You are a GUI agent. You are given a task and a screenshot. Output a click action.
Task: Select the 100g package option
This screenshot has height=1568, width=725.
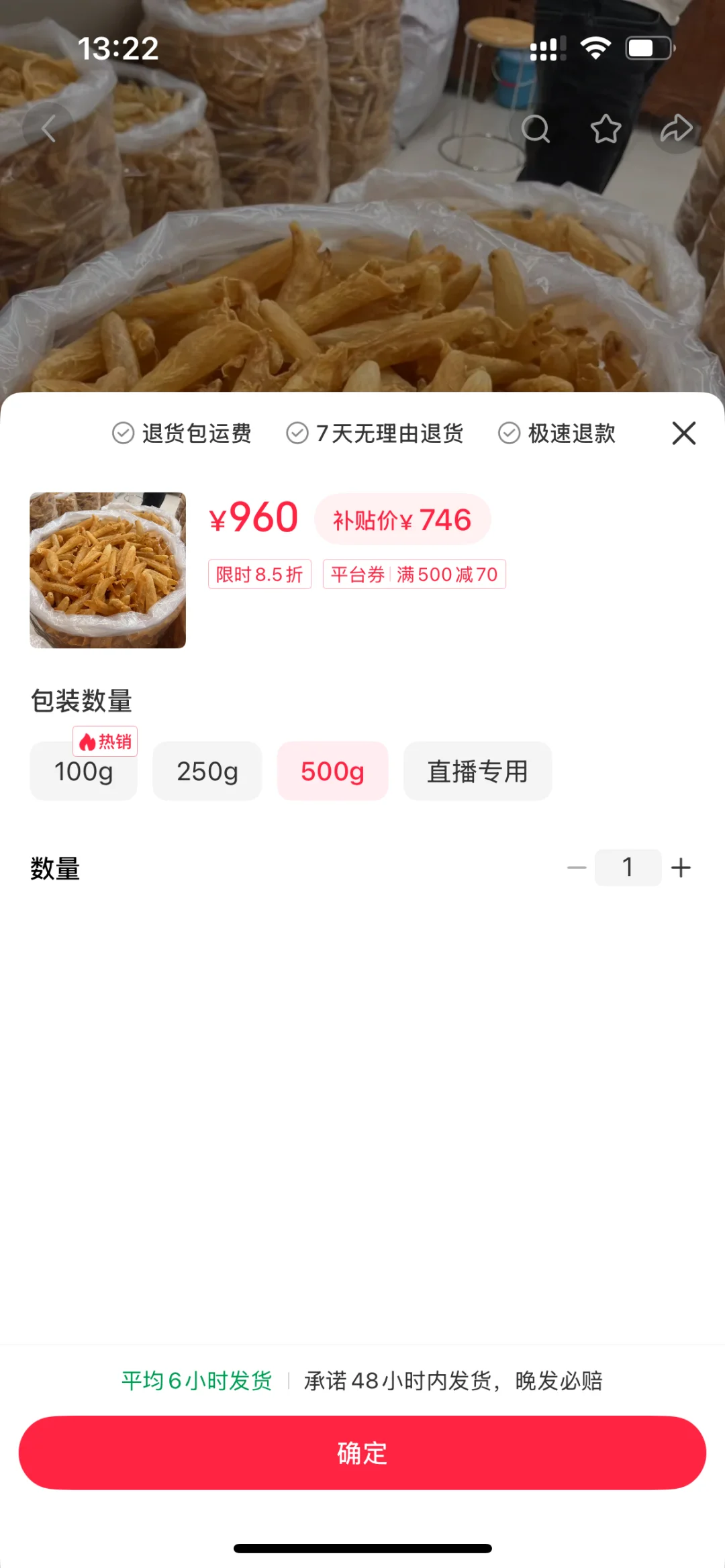(x=84, y=772)
